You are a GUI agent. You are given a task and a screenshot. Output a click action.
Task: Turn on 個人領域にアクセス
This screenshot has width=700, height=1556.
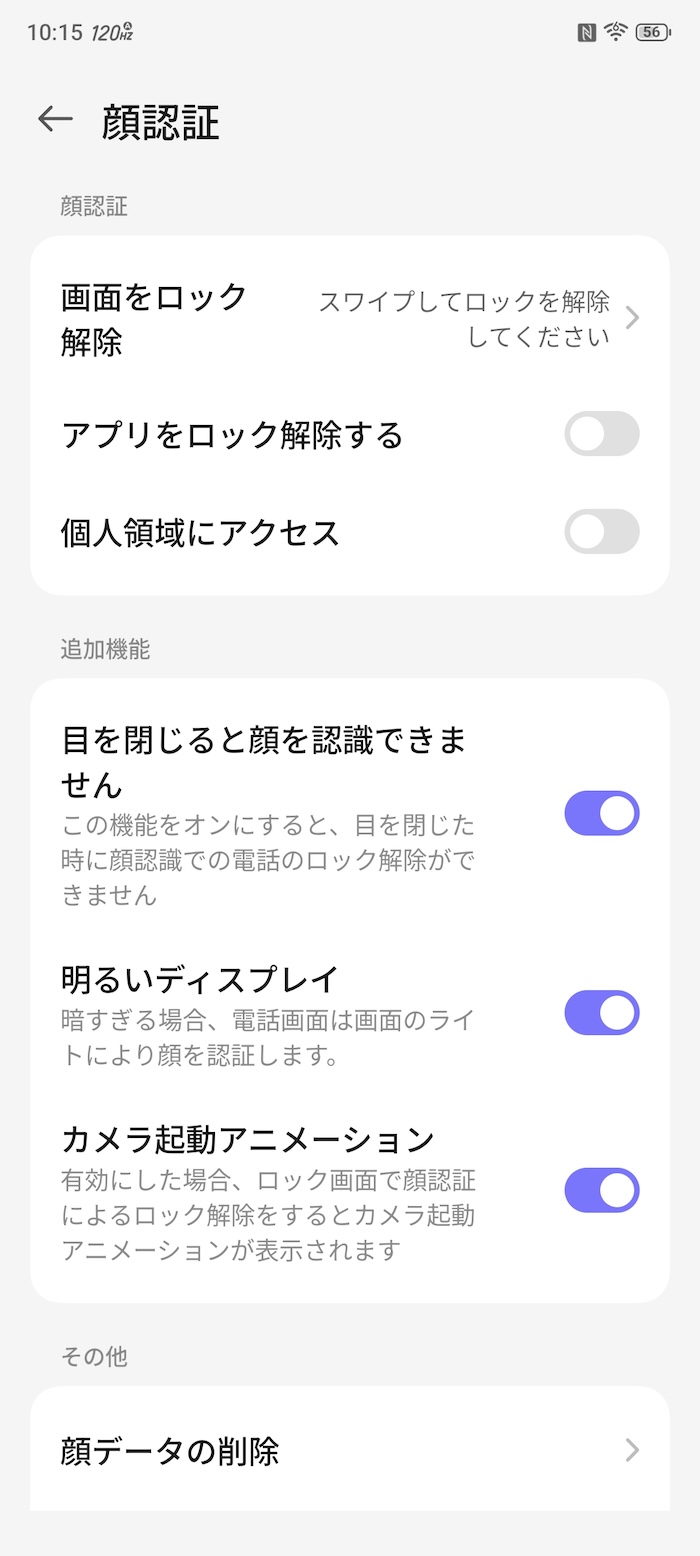coord(602,531)
